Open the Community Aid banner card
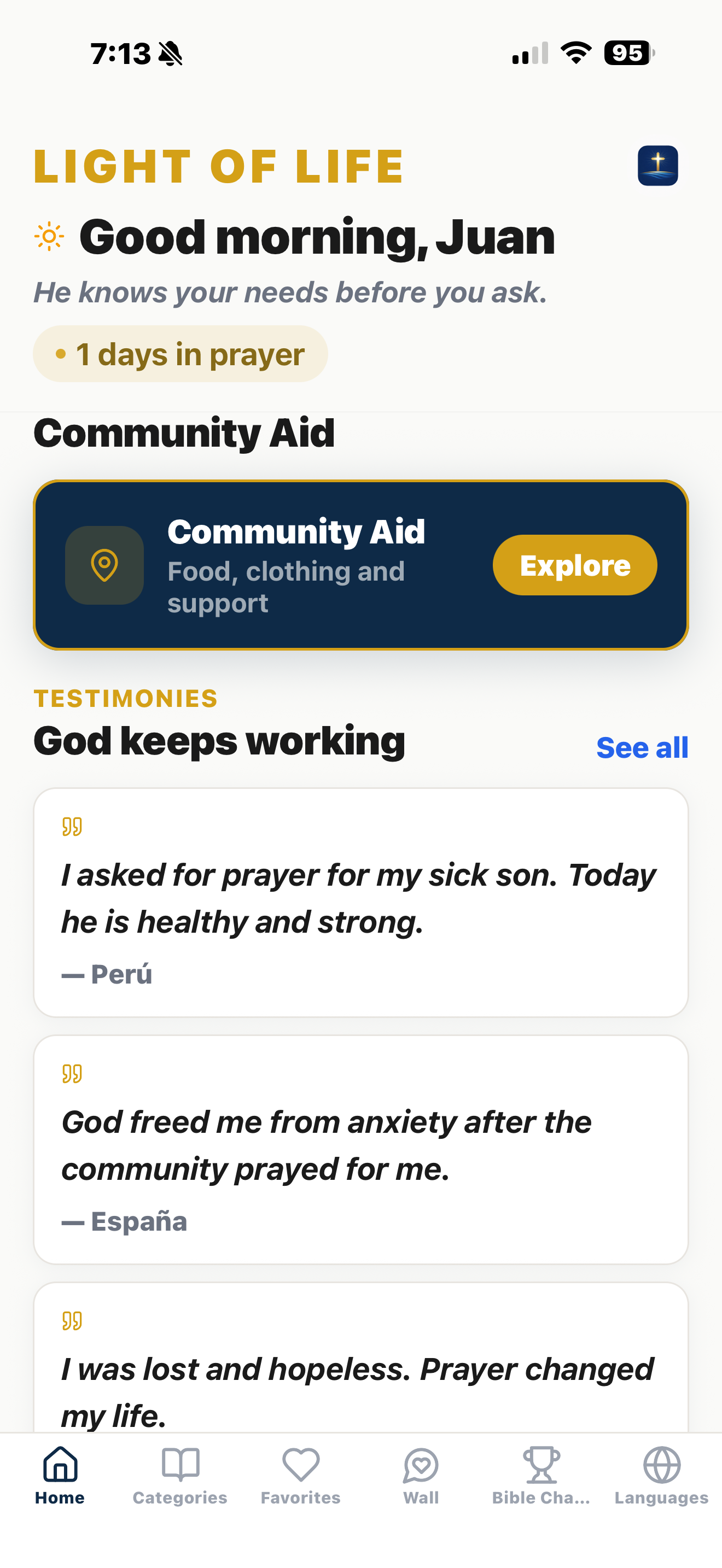Viewport: 722px width, 1568px height. pyautogui.click(x=361, y=564)
